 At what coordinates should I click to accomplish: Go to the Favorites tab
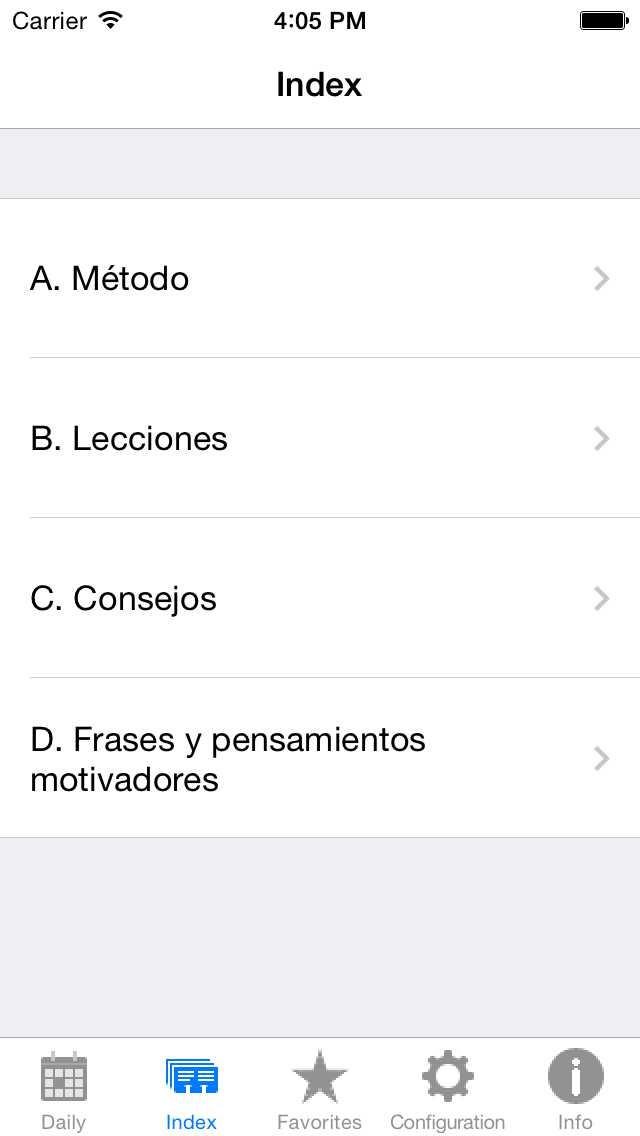pyautogui.click(x=320, y=1089)
